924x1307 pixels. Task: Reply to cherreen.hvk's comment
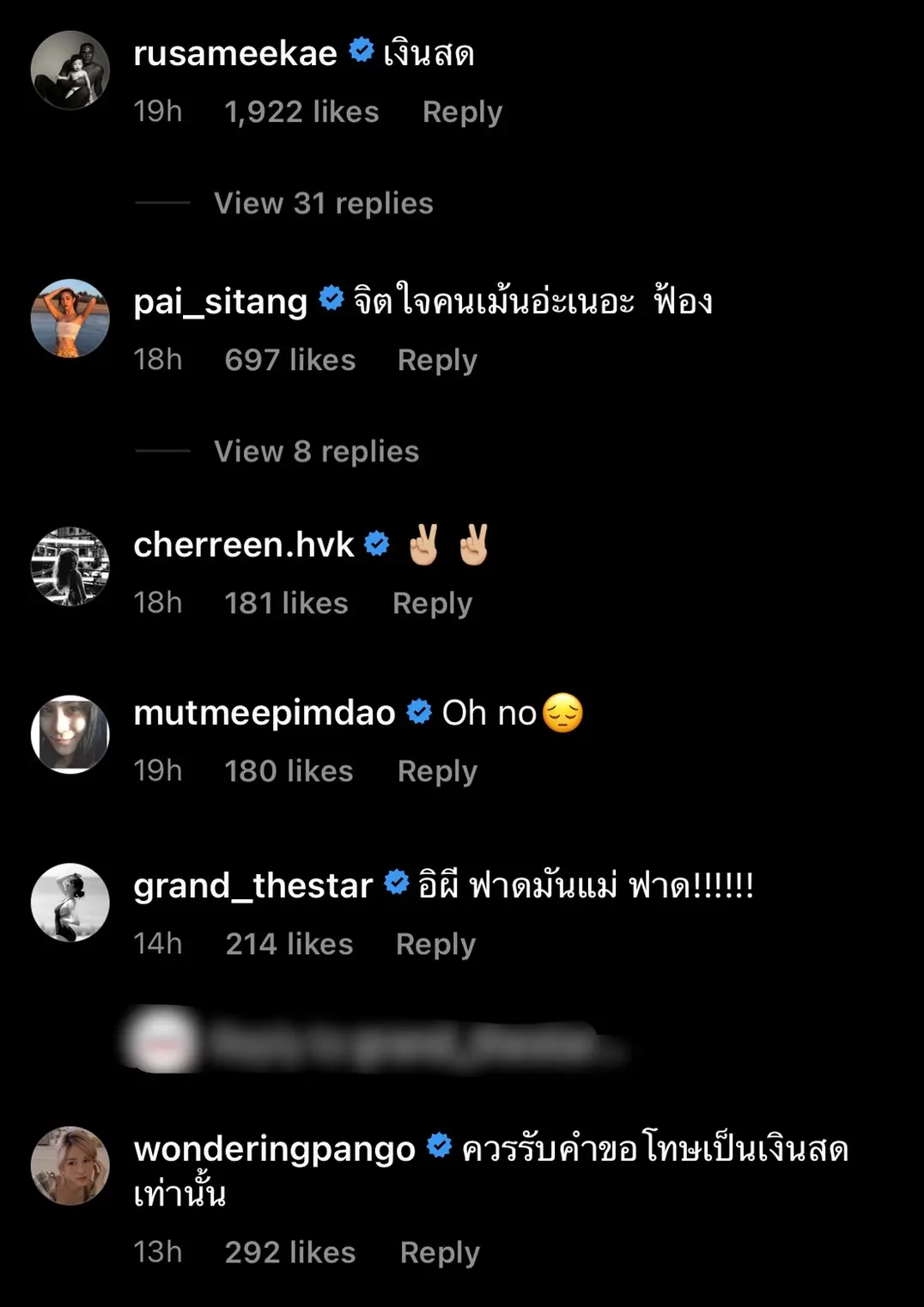(x=432, y=604)
